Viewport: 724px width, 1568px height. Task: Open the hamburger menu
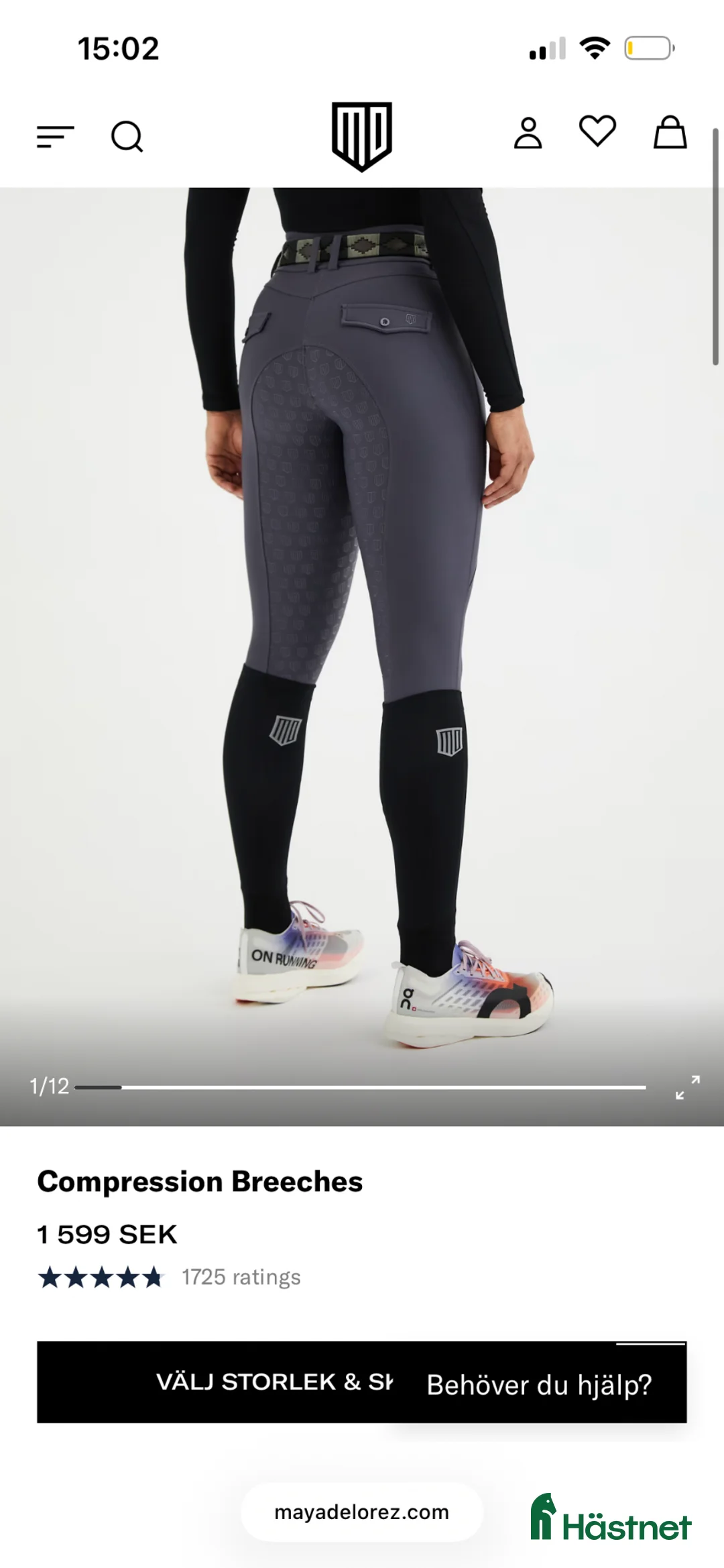(x=55, y=137)
